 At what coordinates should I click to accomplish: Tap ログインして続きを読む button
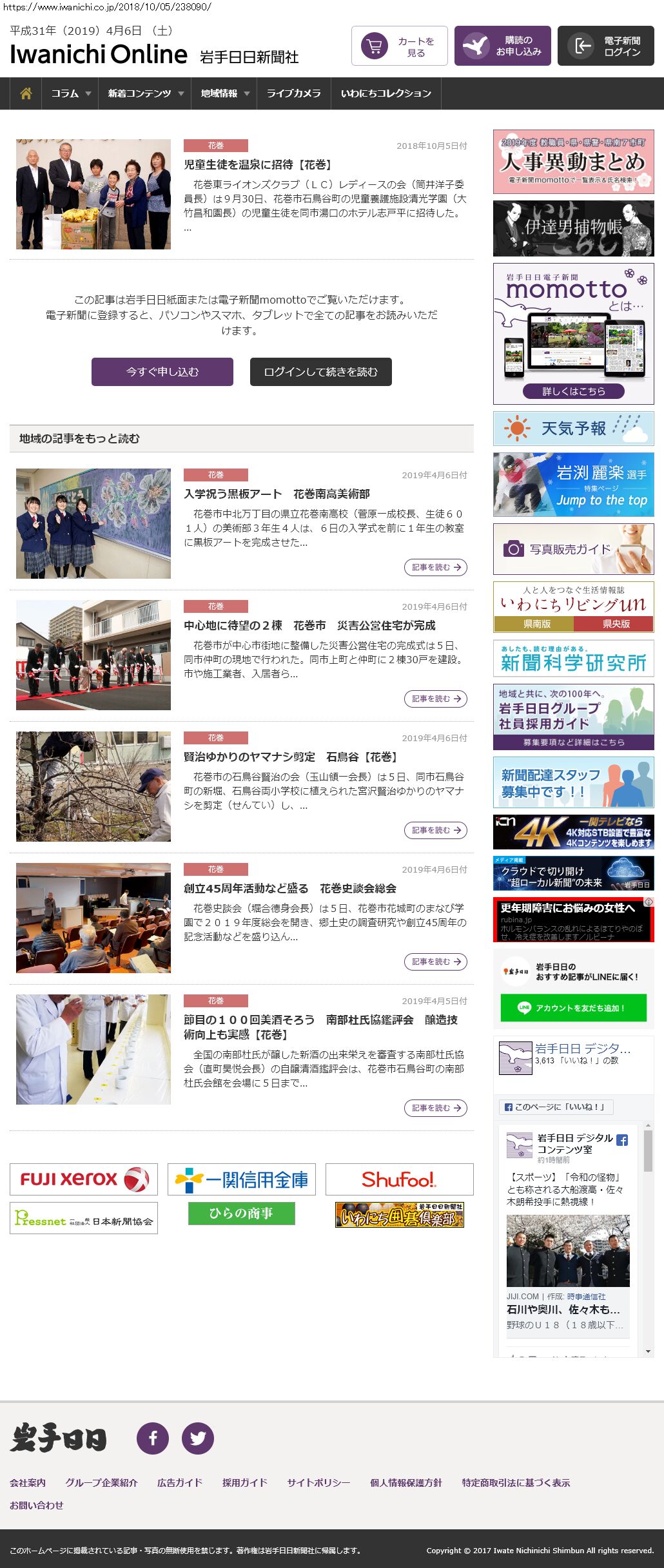pos(320,372)
